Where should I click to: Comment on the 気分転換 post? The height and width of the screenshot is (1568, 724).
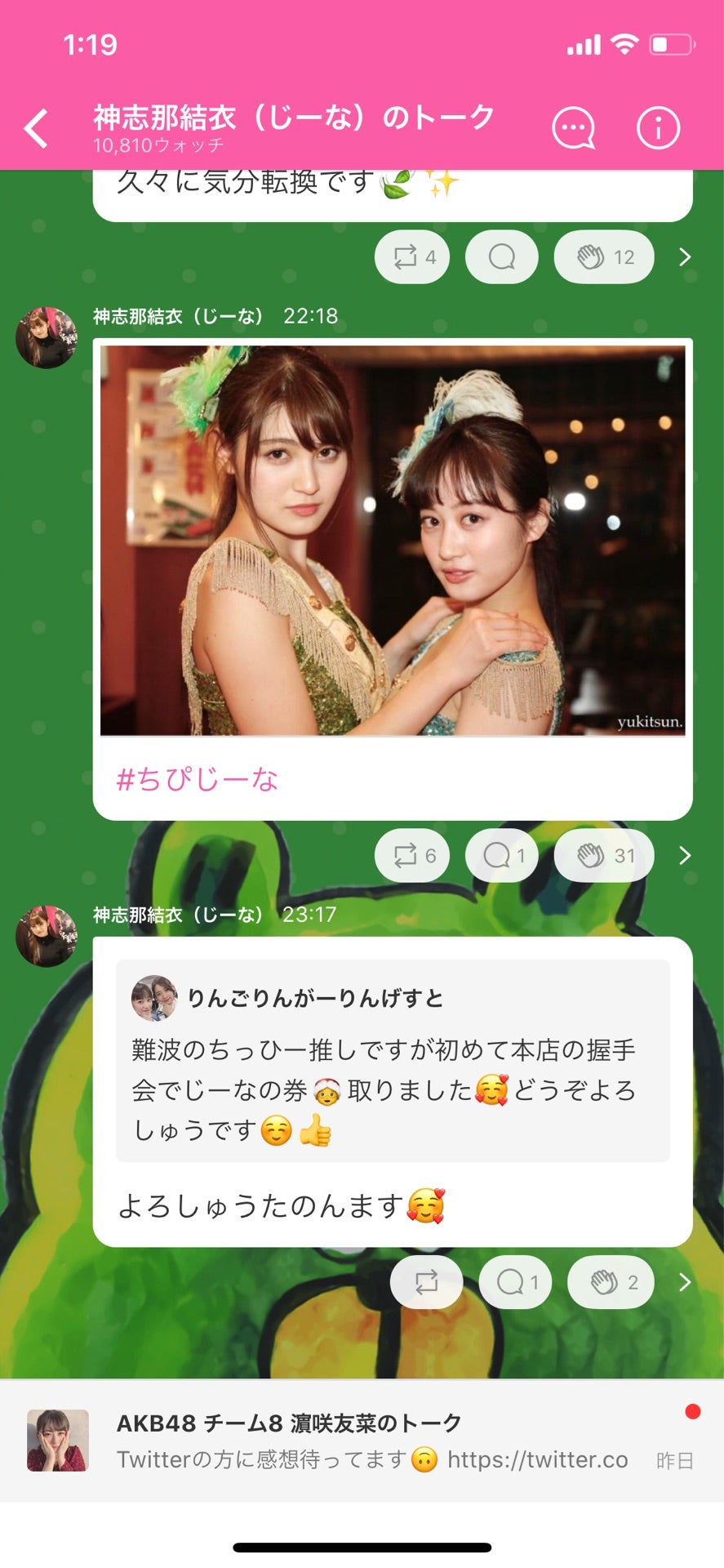click(501, 257)
